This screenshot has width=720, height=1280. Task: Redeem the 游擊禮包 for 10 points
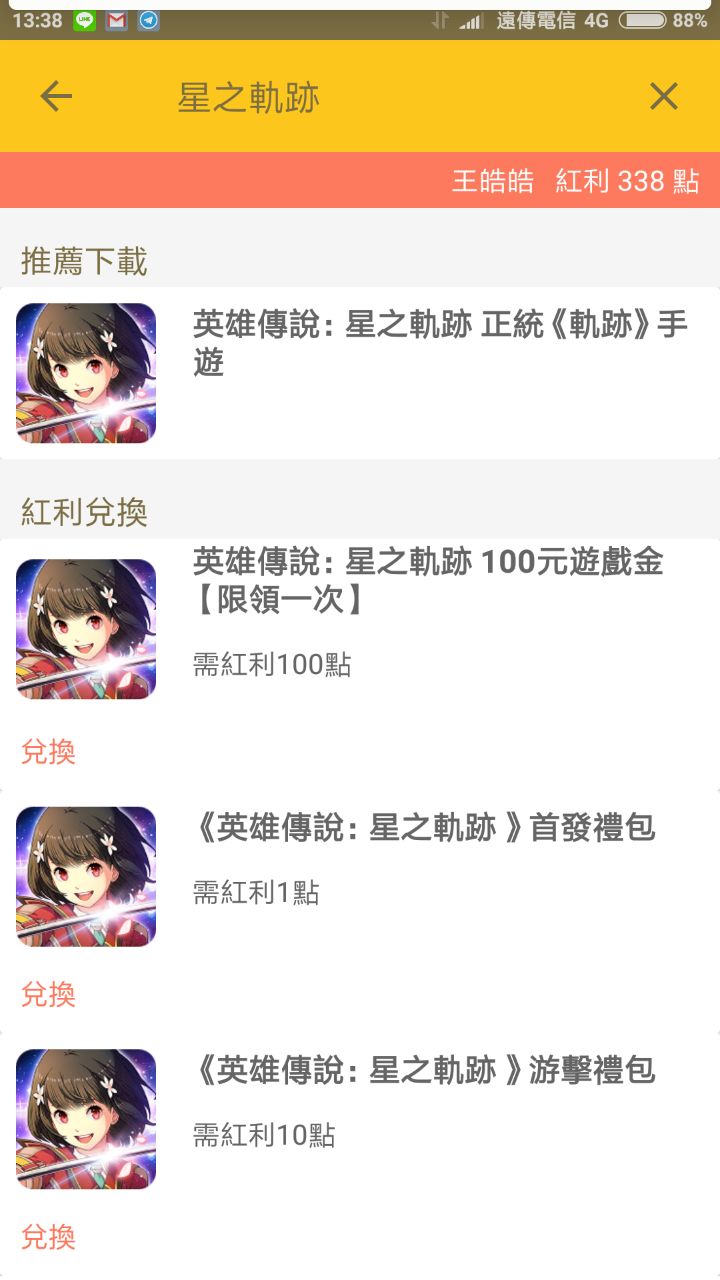coord(48,1237)
